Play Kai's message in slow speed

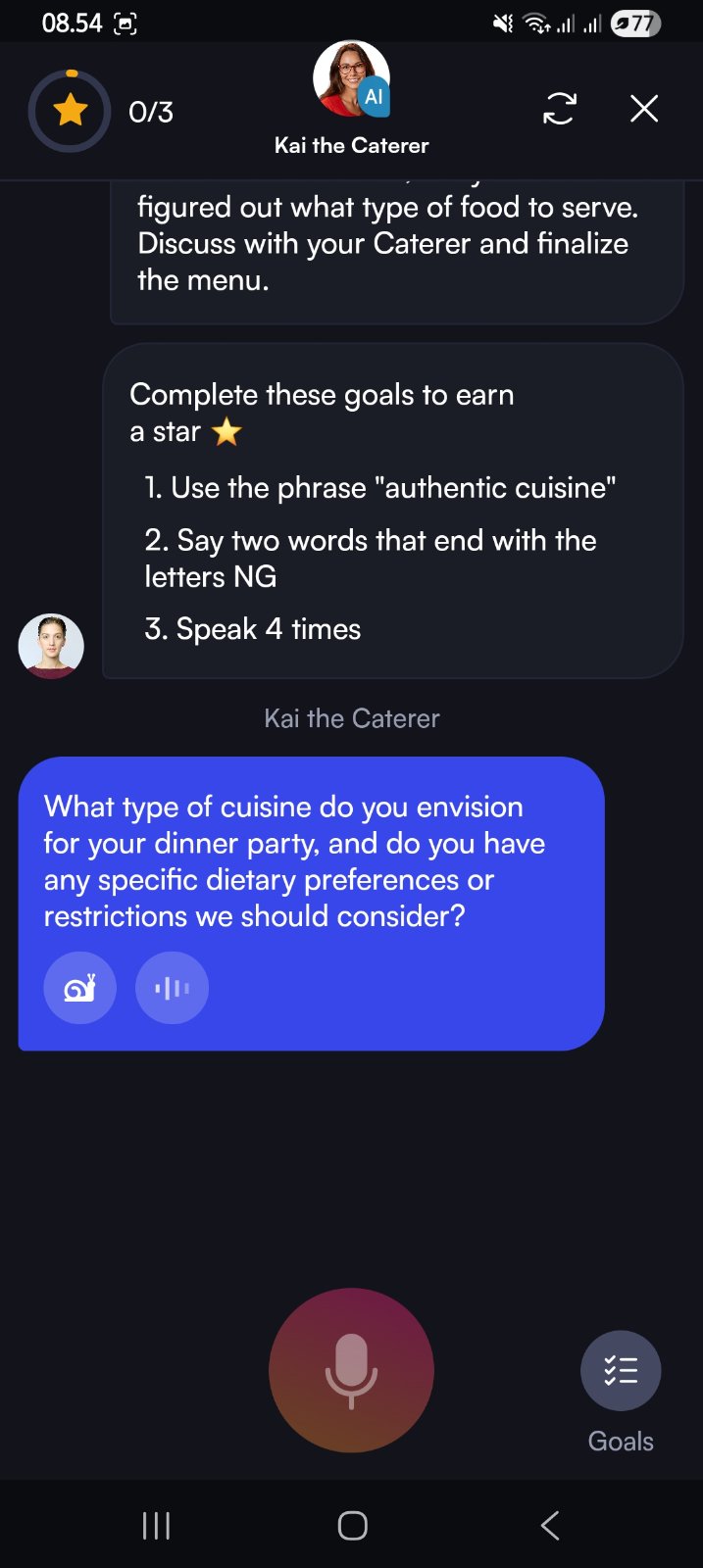click(80, 988)
